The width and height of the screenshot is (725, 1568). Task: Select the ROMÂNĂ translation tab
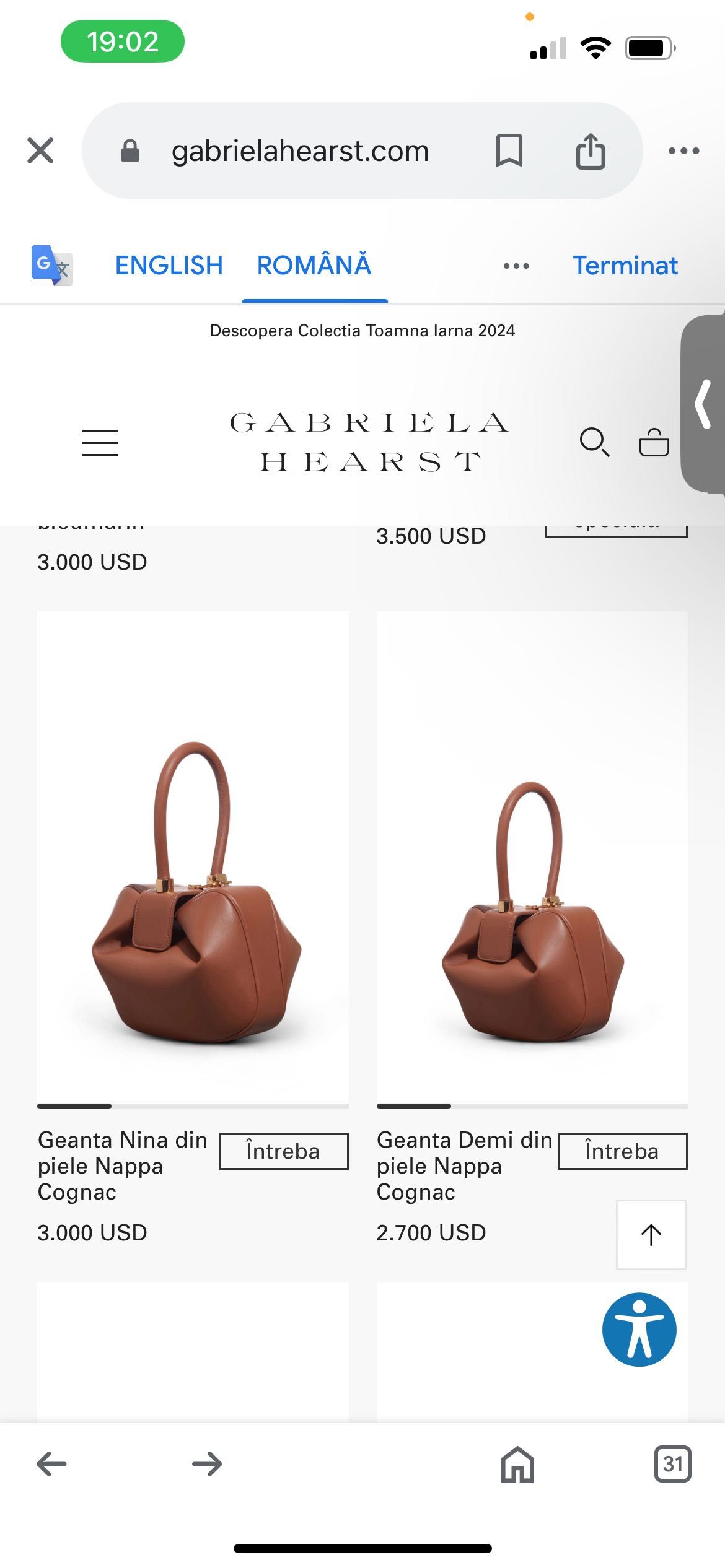(x=314, y=266)
